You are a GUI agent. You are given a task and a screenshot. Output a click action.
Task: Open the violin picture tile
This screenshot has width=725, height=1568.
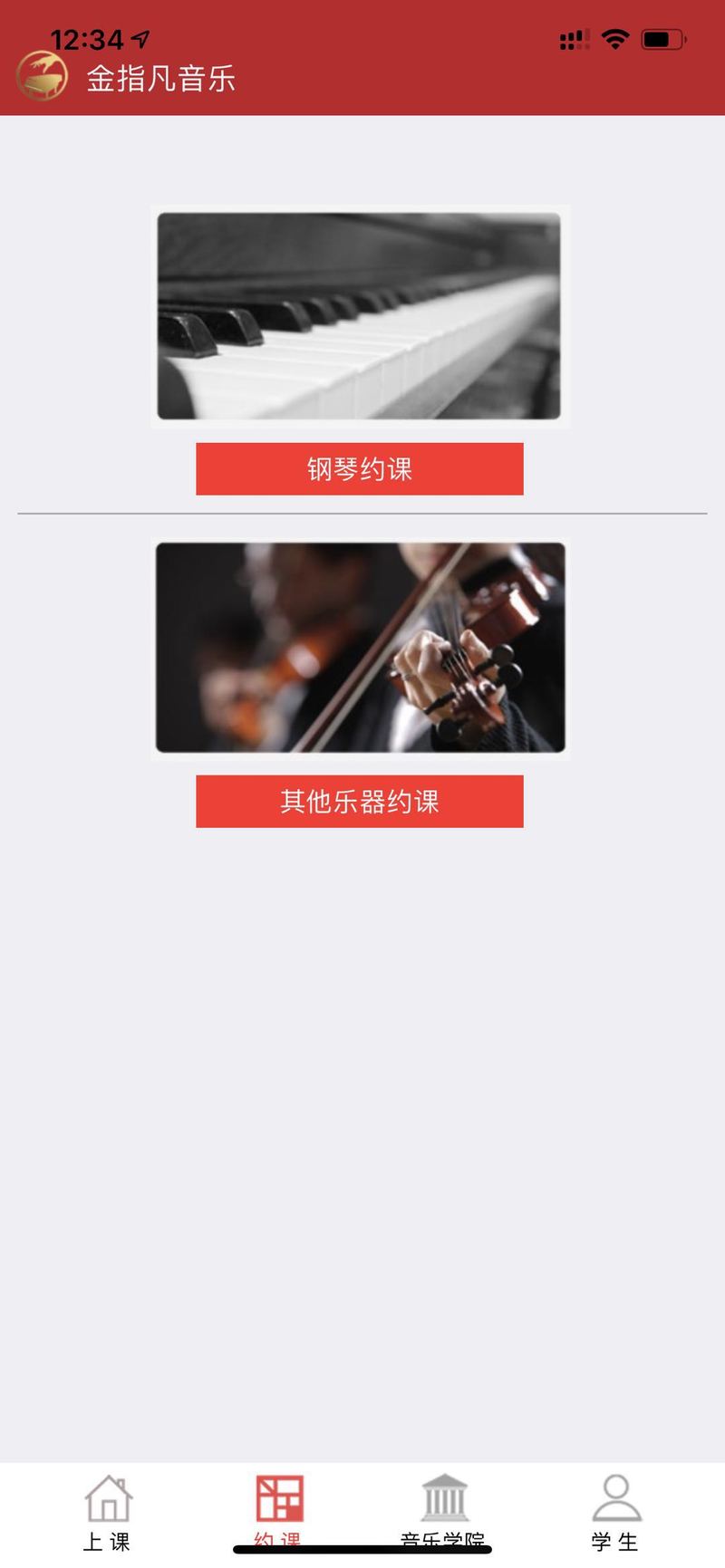click(360, 648)
